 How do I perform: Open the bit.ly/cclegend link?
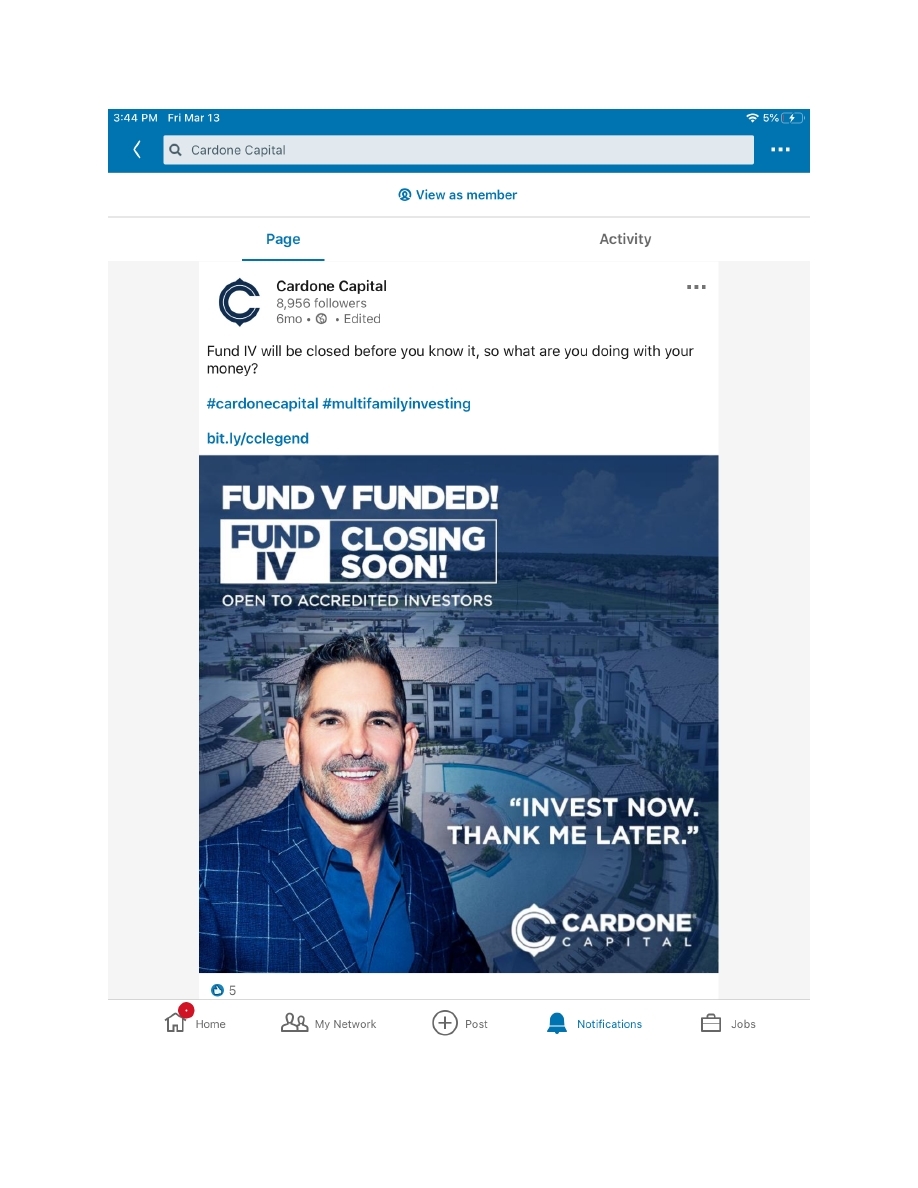(258, 438)
